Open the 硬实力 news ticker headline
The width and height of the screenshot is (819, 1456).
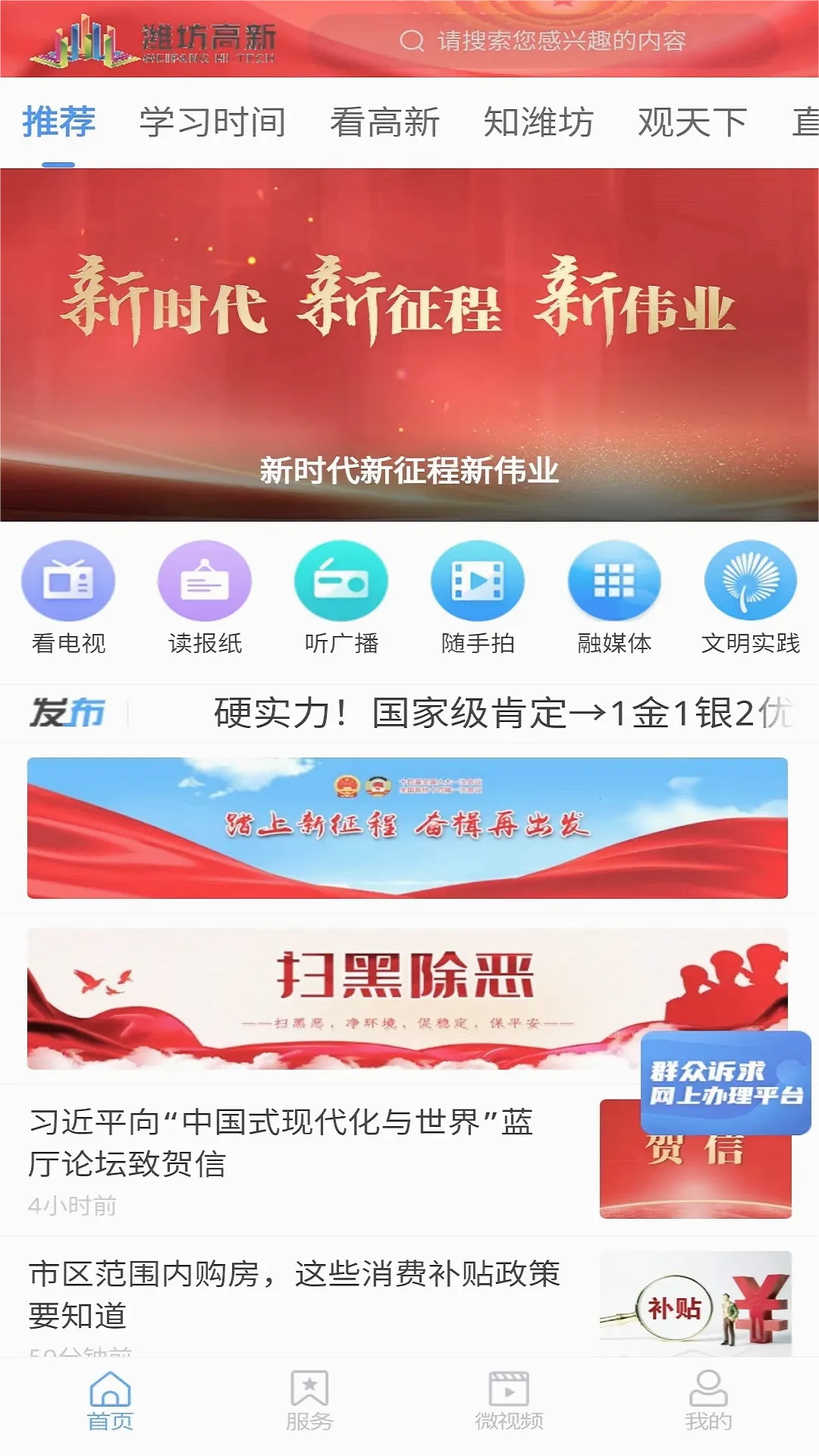[x=500, y=713]
